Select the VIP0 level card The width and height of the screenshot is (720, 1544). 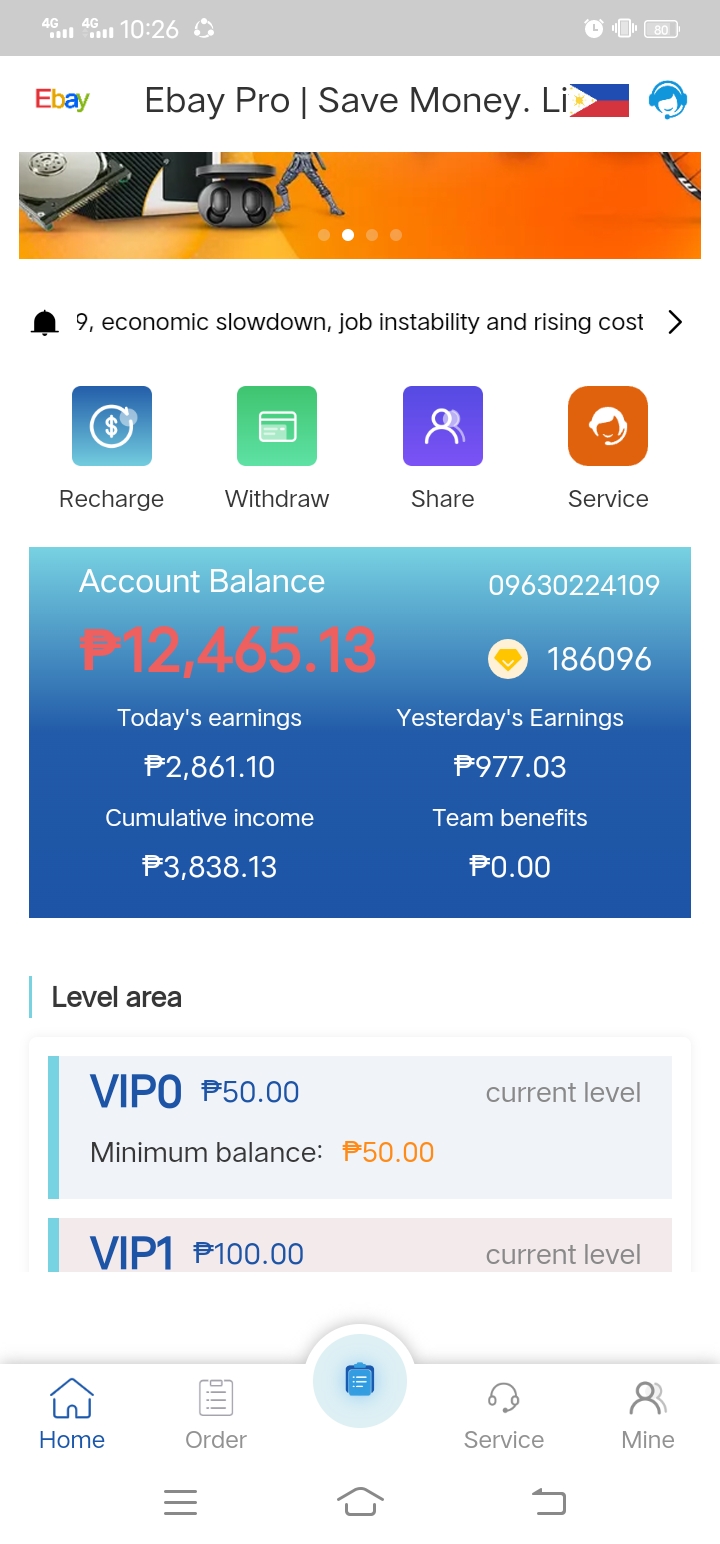click(x=360, y=1127)
